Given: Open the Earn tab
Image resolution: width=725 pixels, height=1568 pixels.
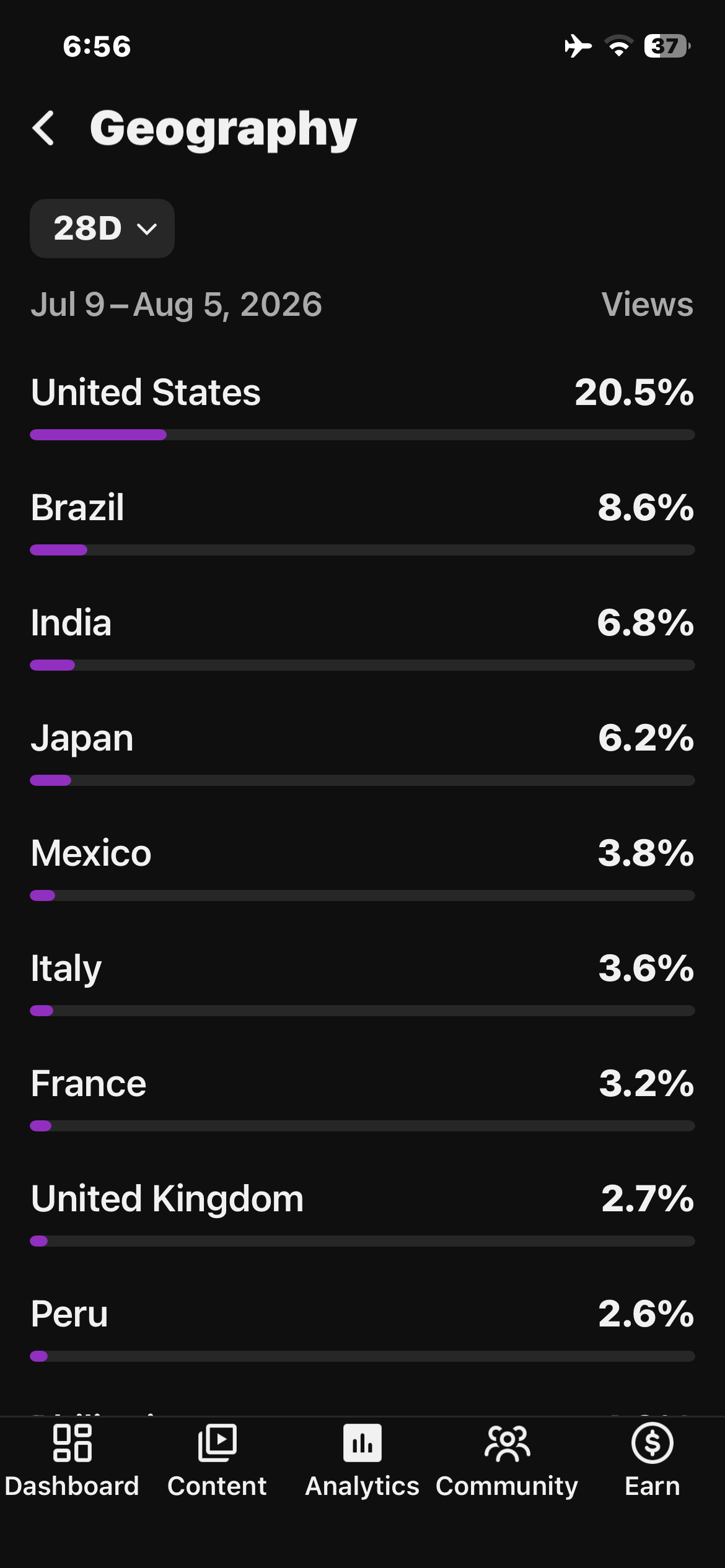Looking at the screenshot, I should pos(652,1461).
